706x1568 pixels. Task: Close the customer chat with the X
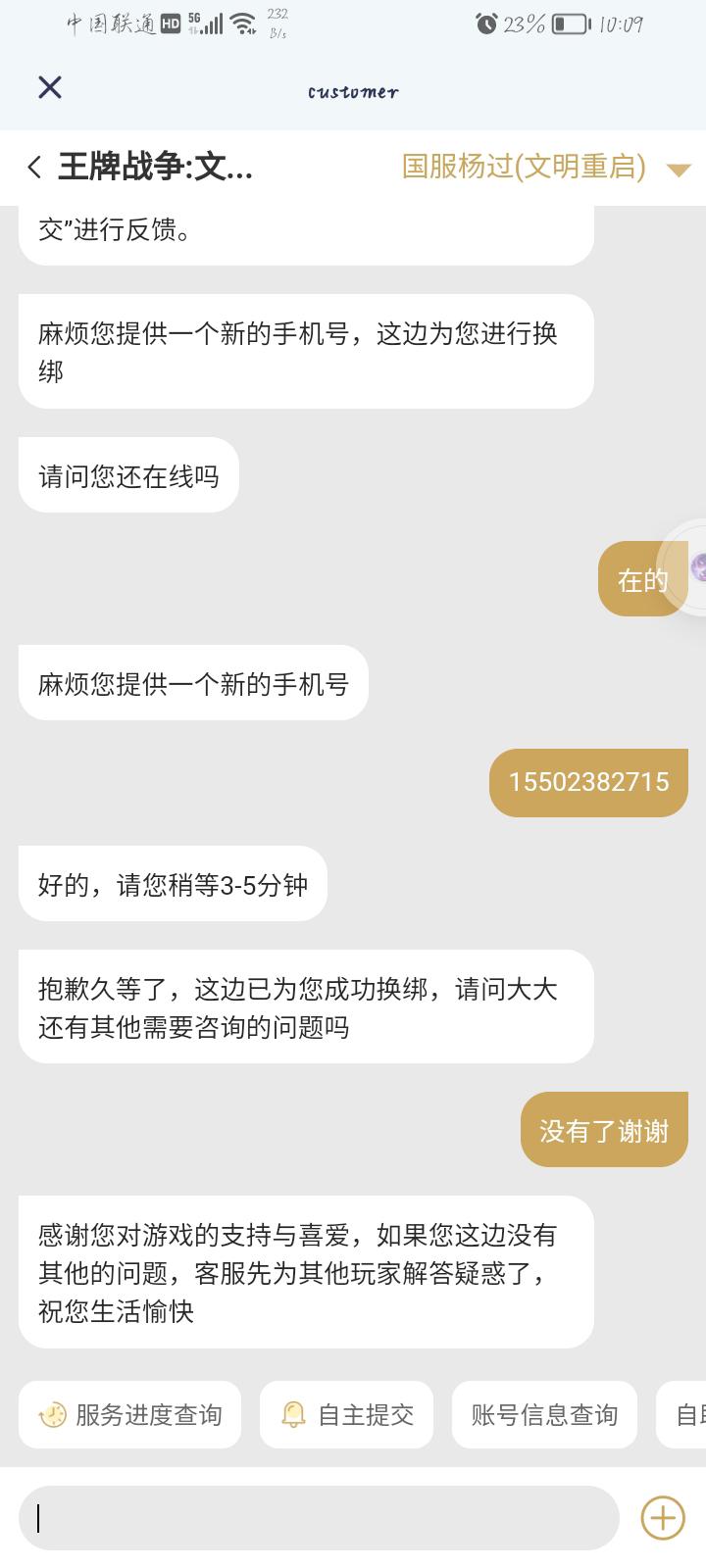click(49, 88)
